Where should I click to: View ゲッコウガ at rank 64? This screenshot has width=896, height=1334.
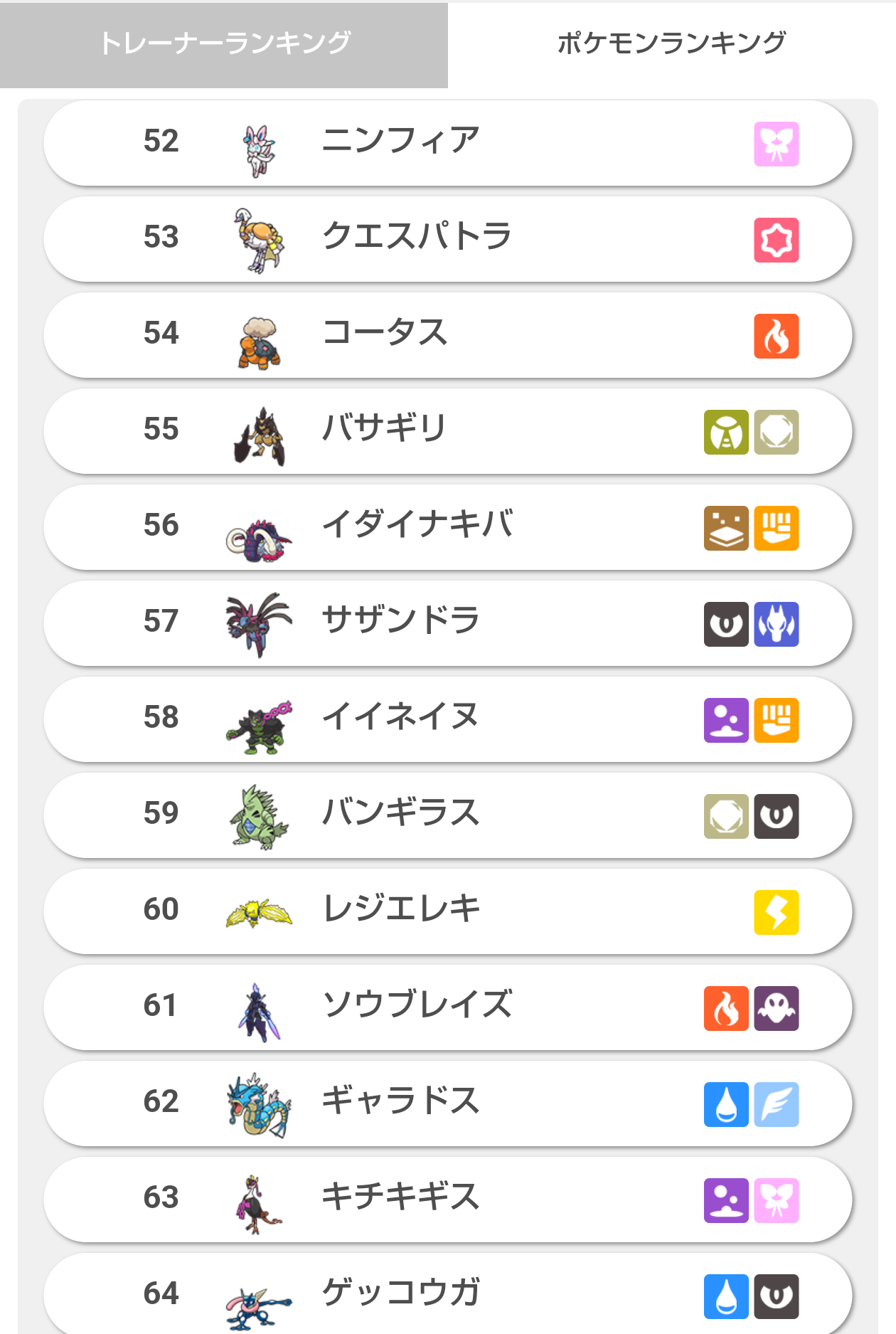(447, 1293)
